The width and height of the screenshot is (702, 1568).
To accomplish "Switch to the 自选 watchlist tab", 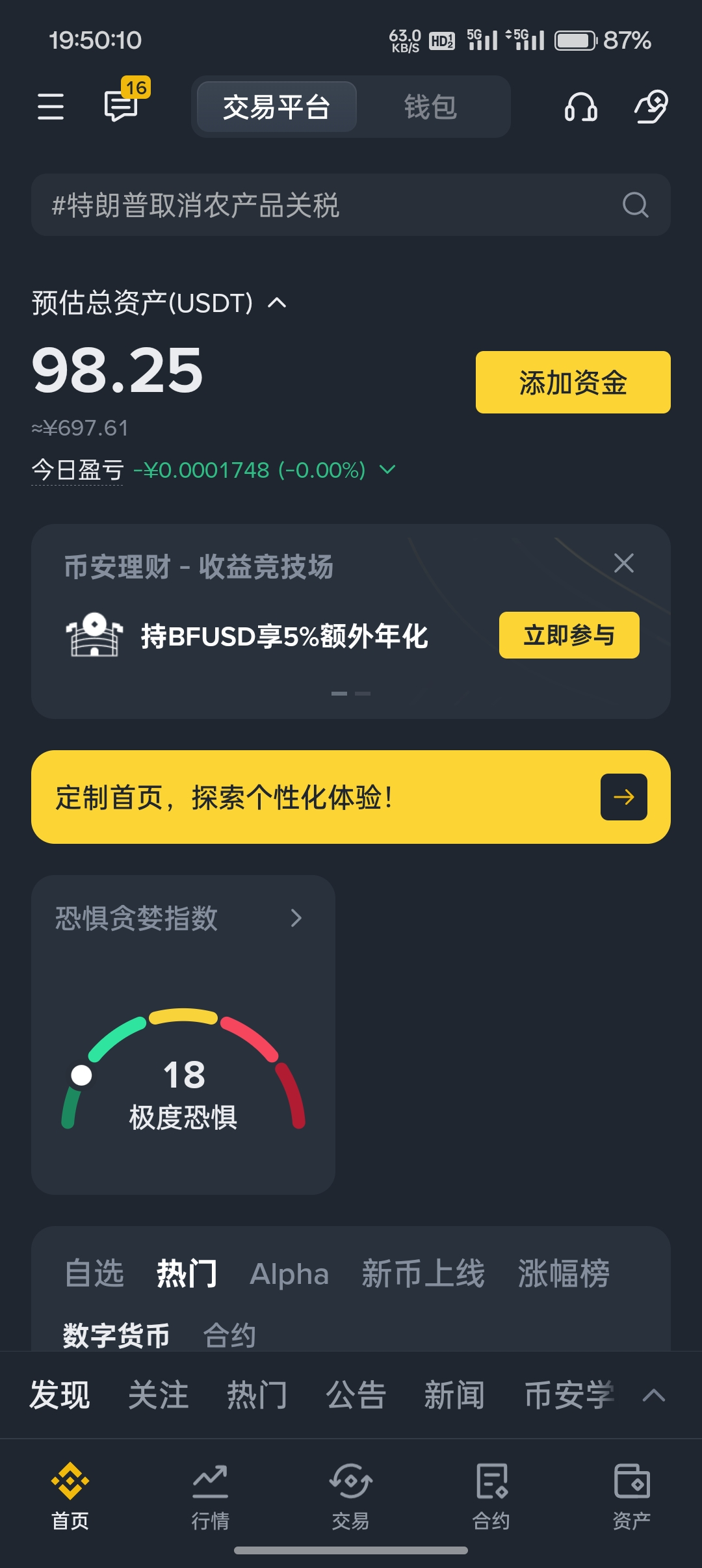I will (x=95, y=1273).
